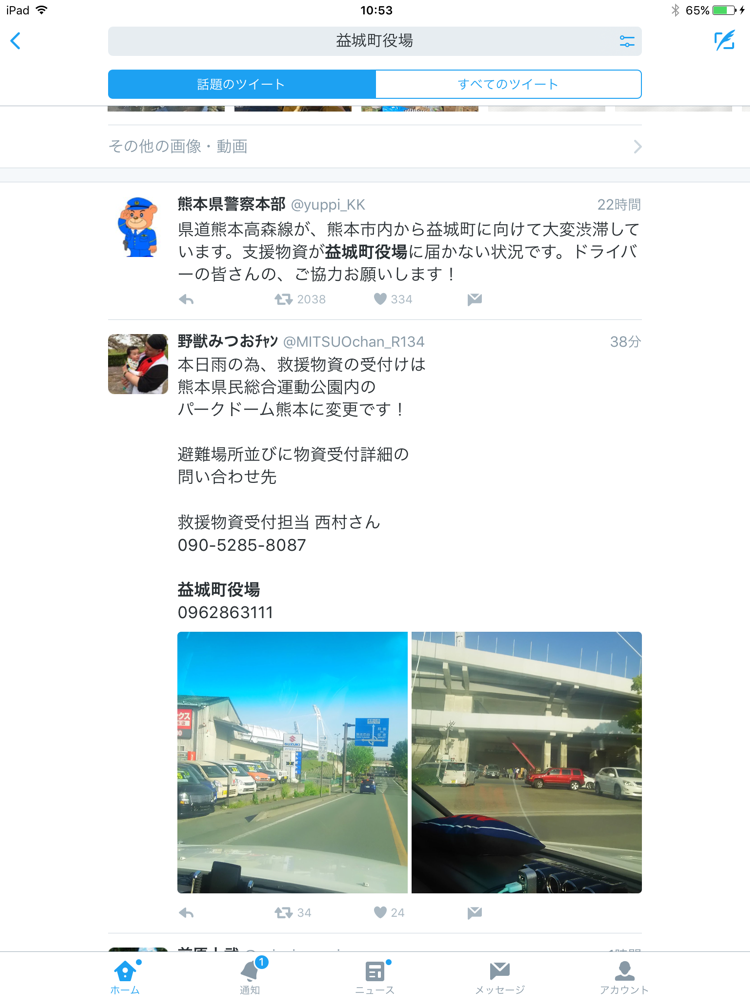
Task: View the road photo with blue sign
Action: [292, 762]
